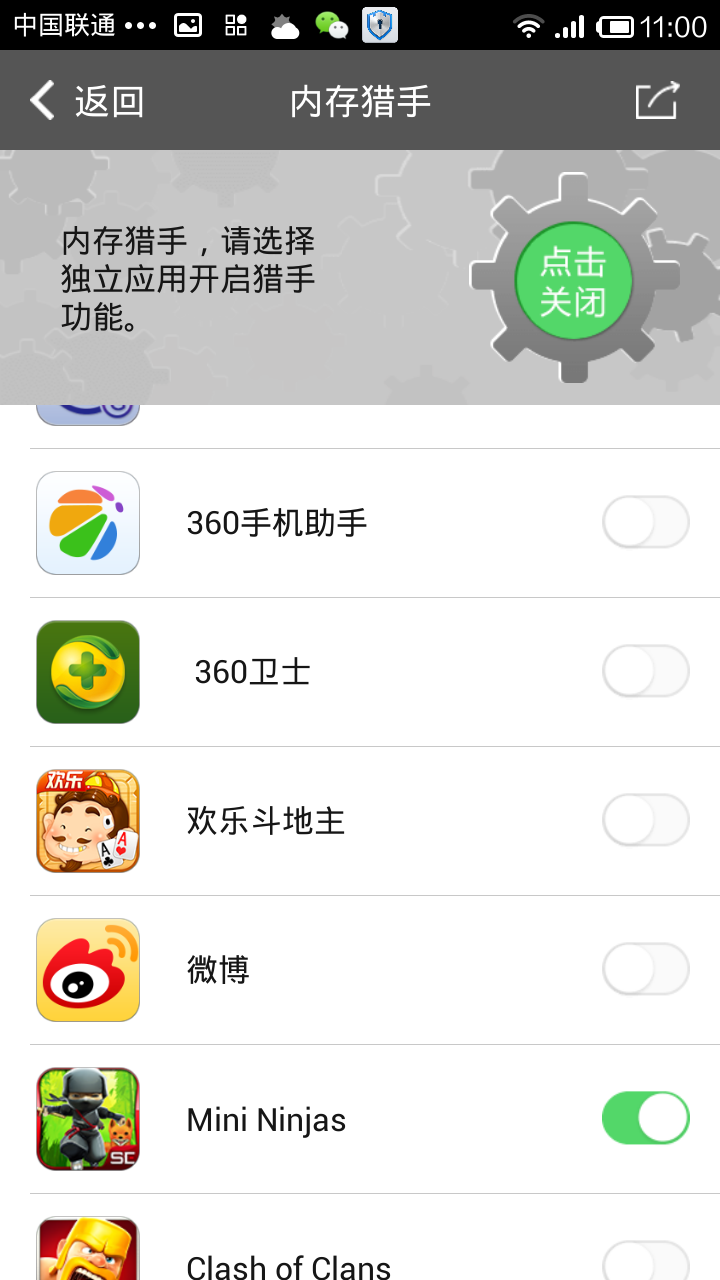The width and height of the screenshot is (720, 1280).
Task: Tap the green 点击关闭 gear button
Action: click(574, 281)
